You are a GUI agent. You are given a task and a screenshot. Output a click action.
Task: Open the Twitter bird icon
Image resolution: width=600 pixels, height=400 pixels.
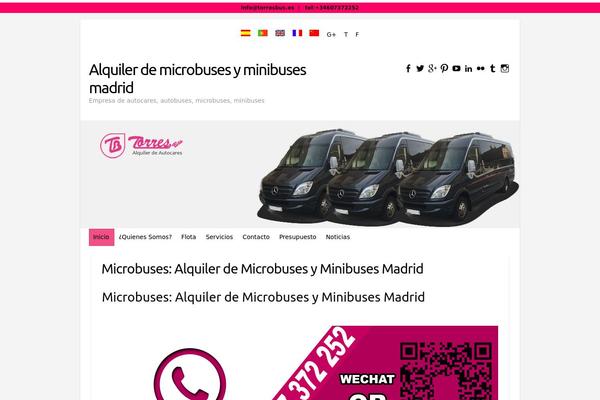[420, 68]
